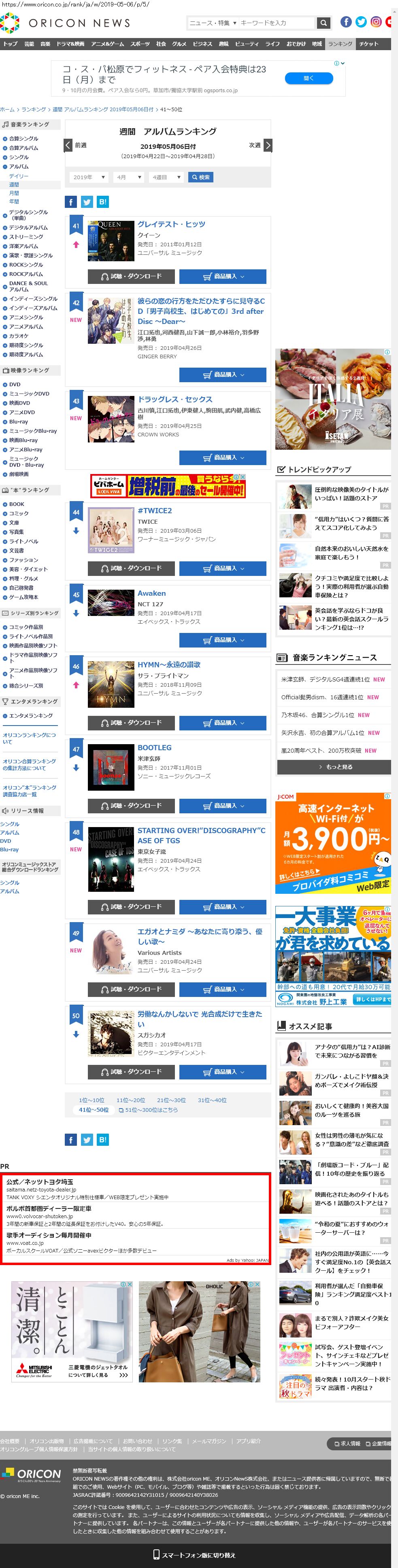Open BOOTLEG album by 米津玄師

tap(154, 747)
